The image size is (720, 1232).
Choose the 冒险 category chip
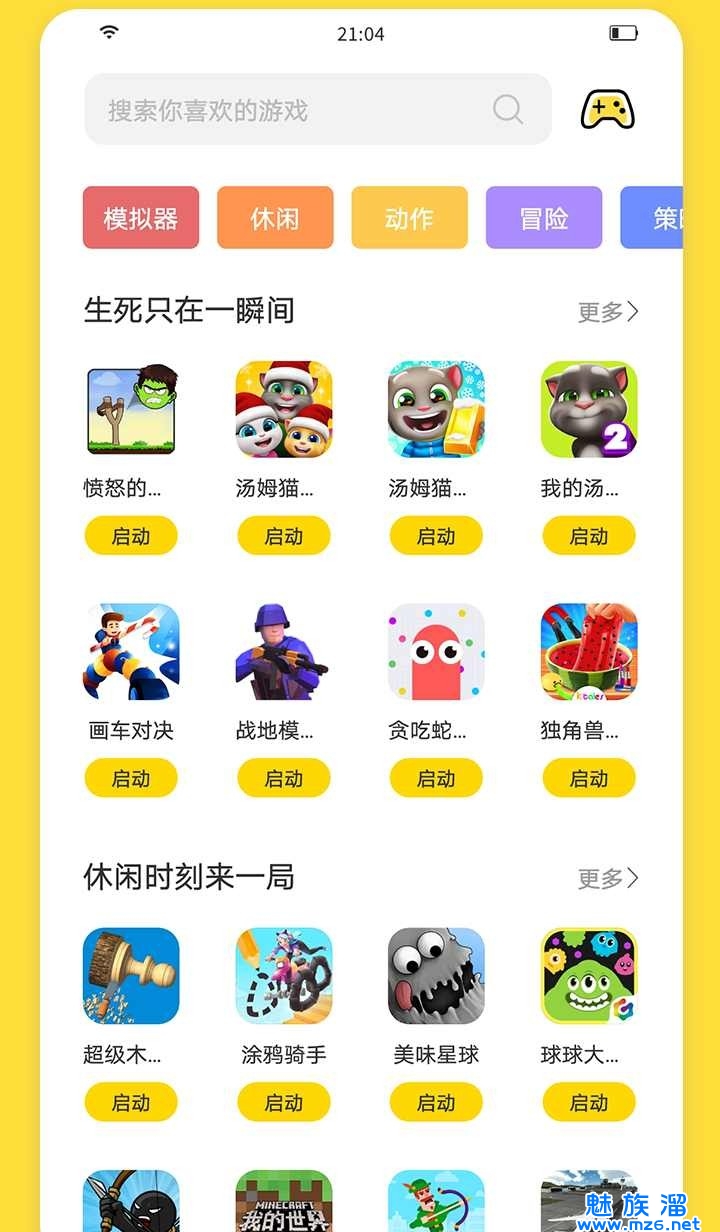coord(544,218)
